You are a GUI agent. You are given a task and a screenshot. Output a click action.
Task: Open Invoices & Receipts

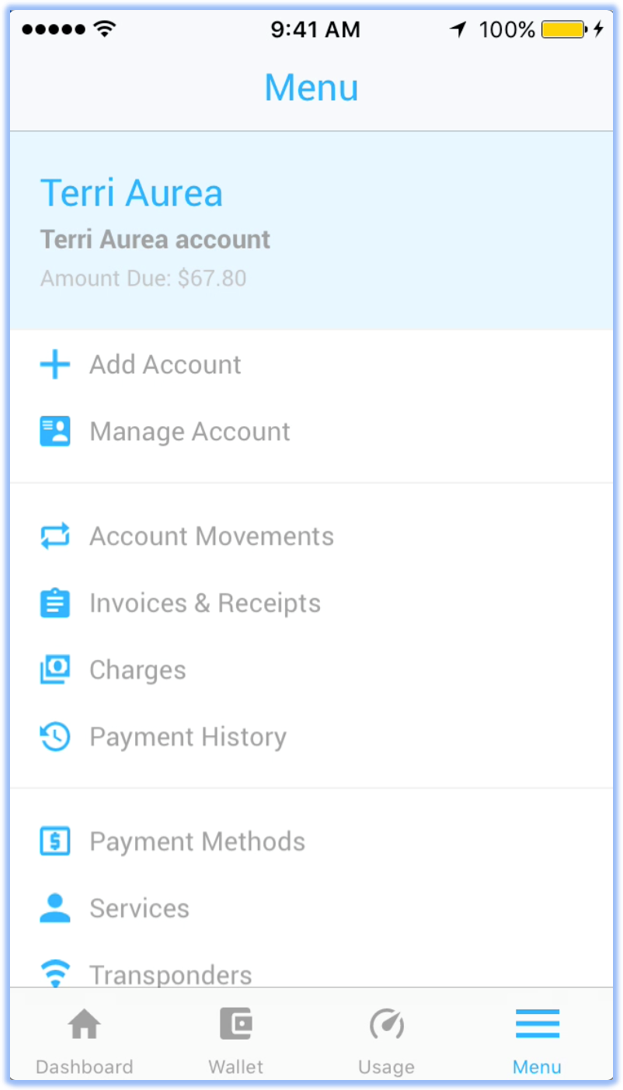tap(311, 603)
